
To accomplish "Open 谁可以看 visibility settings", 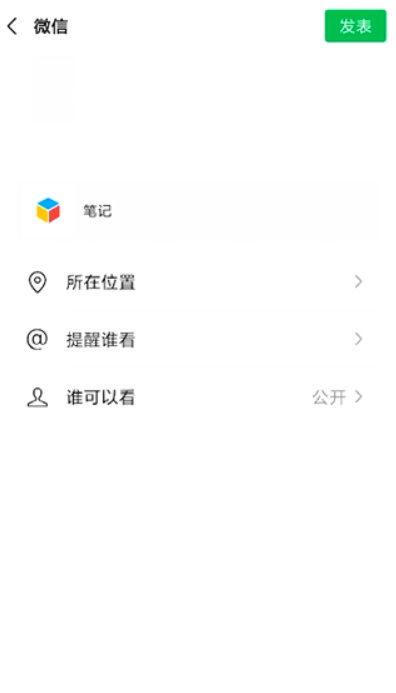I will coord(198,397).
